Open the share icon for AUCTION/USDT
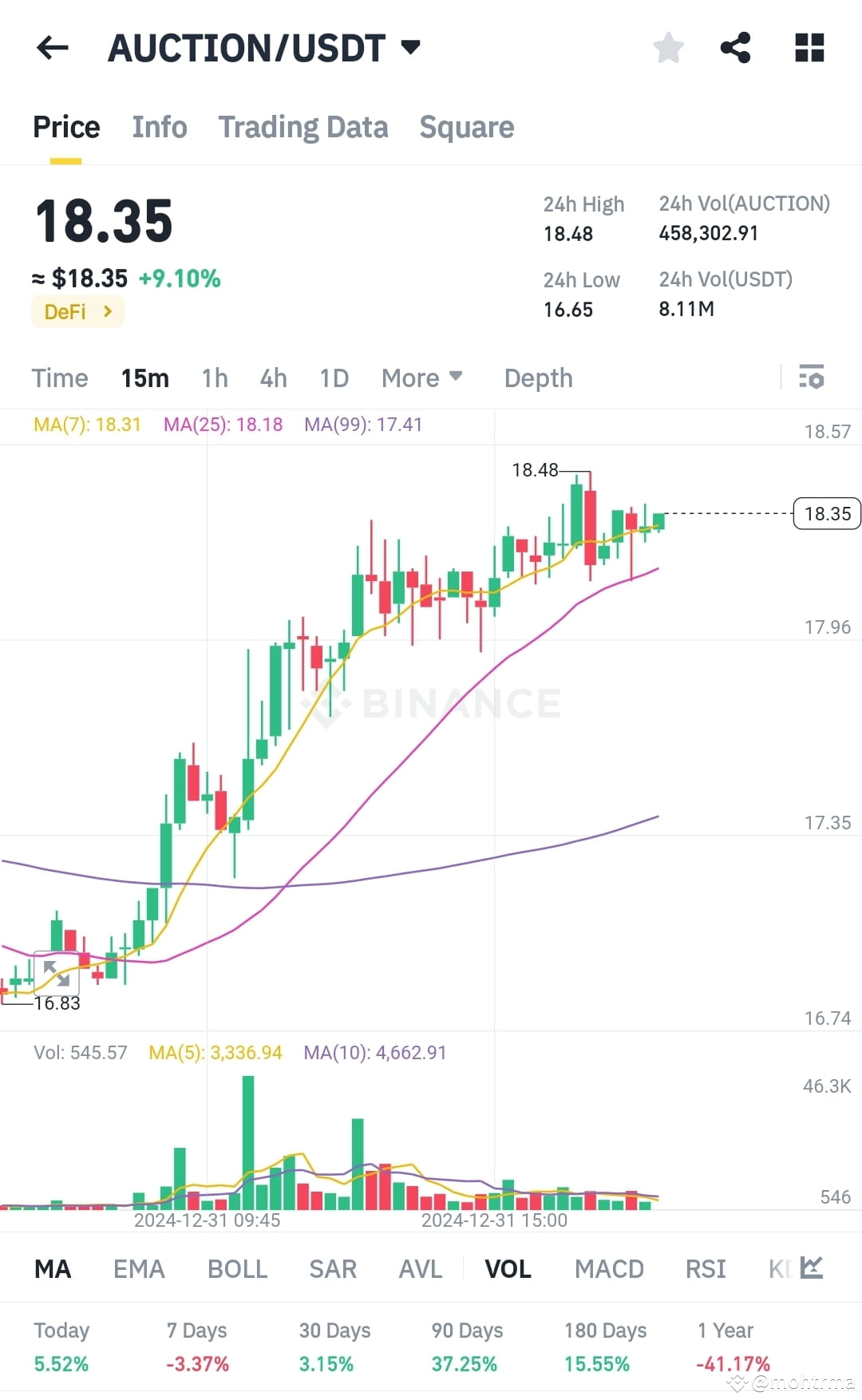Screen dimensions: 862x1400 [735, 48]
